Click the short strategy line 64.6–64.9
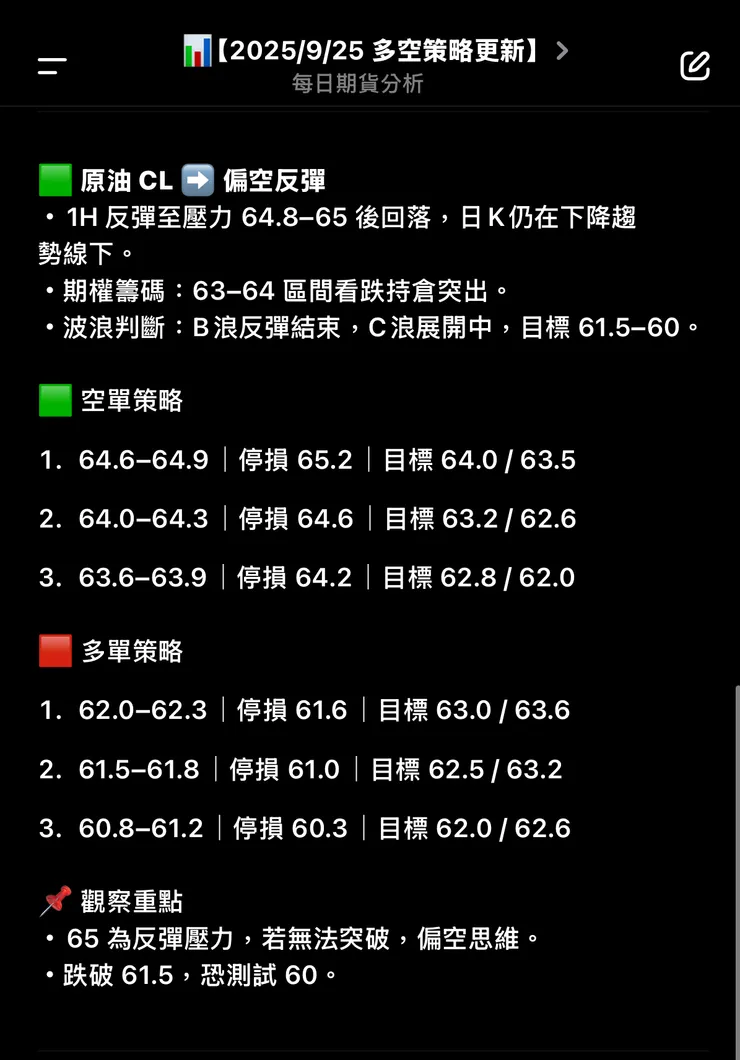The width and height of the screenshot is (740, 1060). [300, 460]
